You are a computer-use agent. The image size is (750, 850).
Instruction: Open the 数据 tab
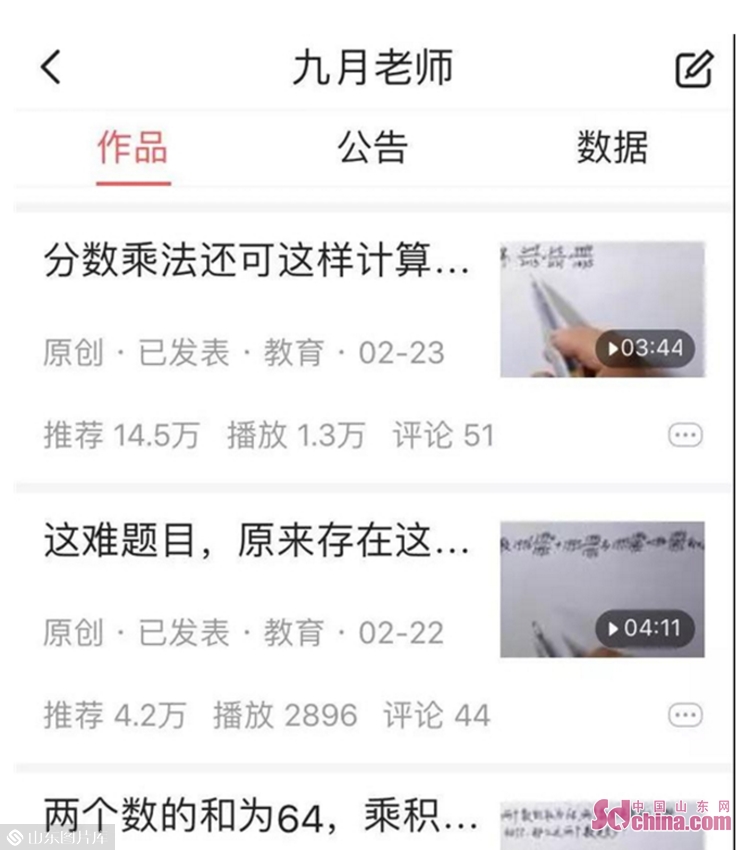[x=612, y=147]
